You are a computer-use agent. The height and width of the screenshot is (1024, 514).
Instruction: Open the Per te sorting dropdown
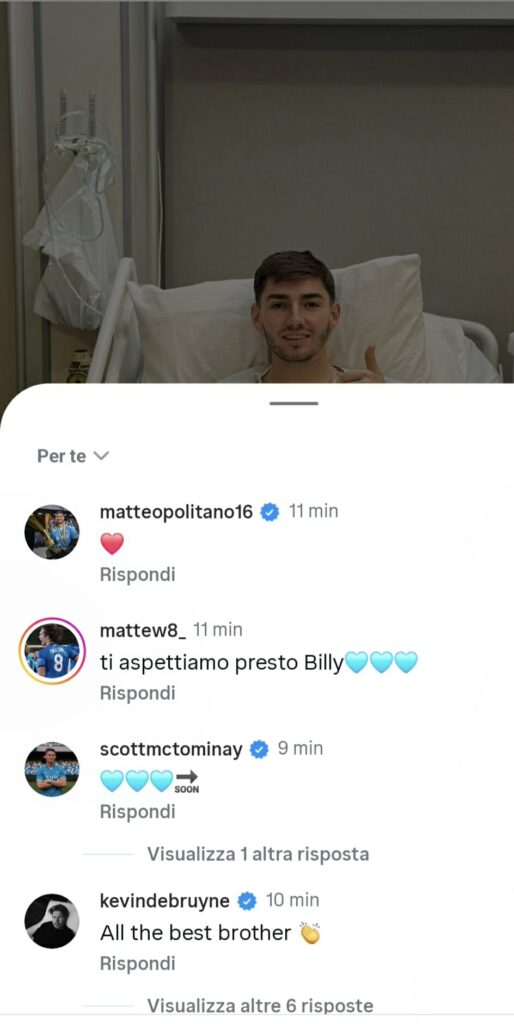tap(72, 456)
